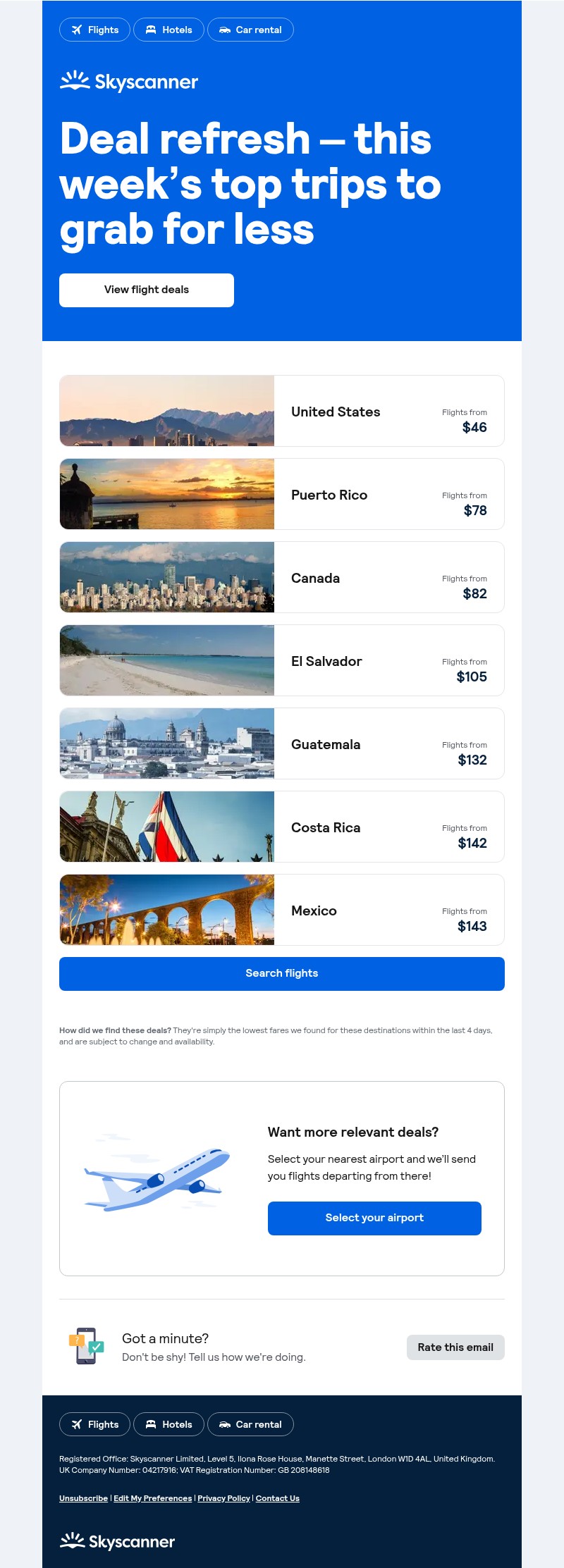
Task: Click the Mexico destination photo
Action: coord(166,910)
